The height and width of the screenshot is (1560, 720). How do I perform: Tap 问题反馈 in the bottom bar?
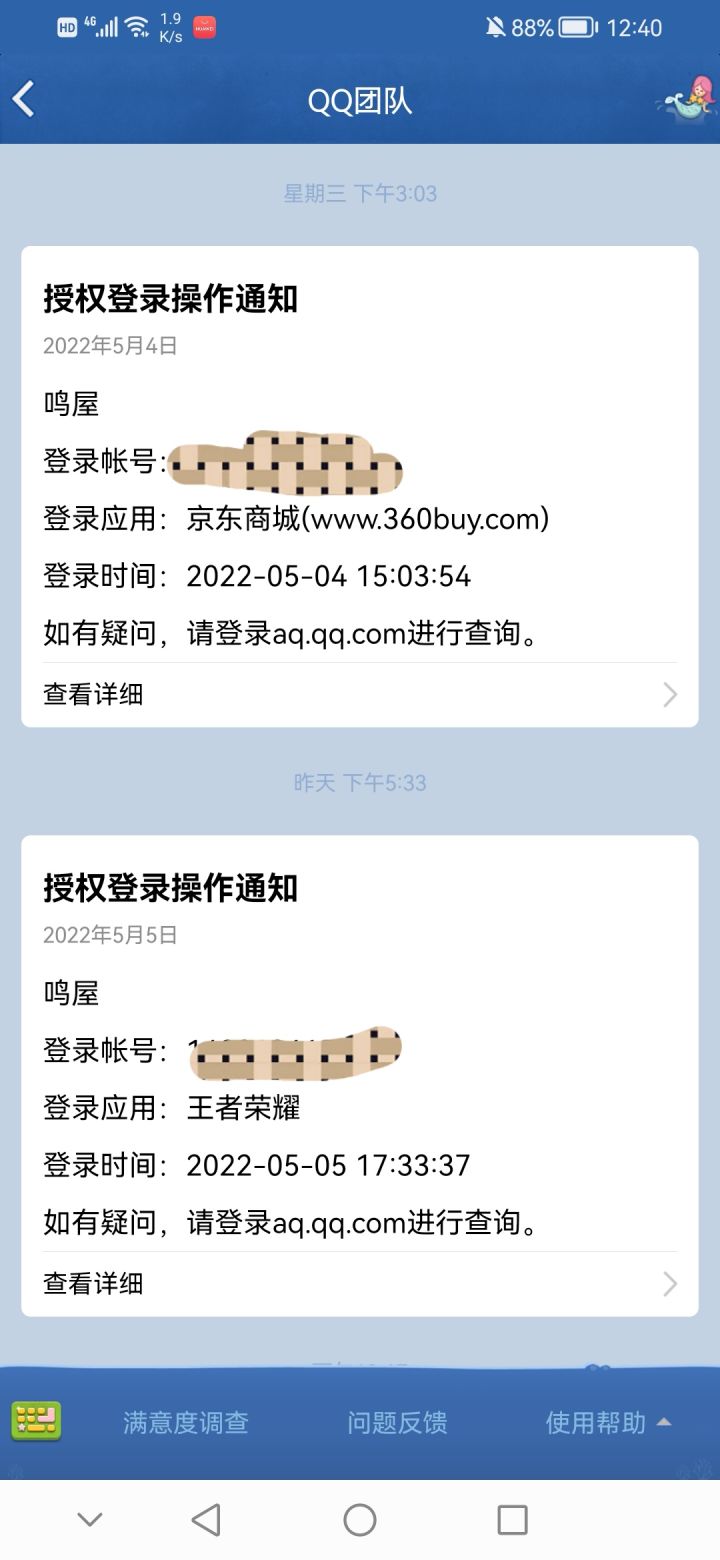(397, 1422)
